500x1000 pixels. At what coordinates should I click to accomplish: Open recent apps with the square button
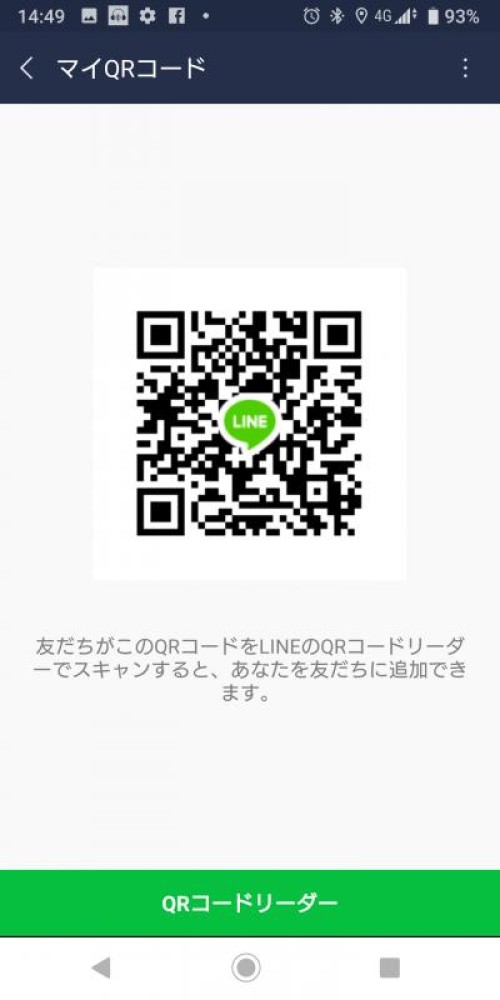[x=390, y=967]
